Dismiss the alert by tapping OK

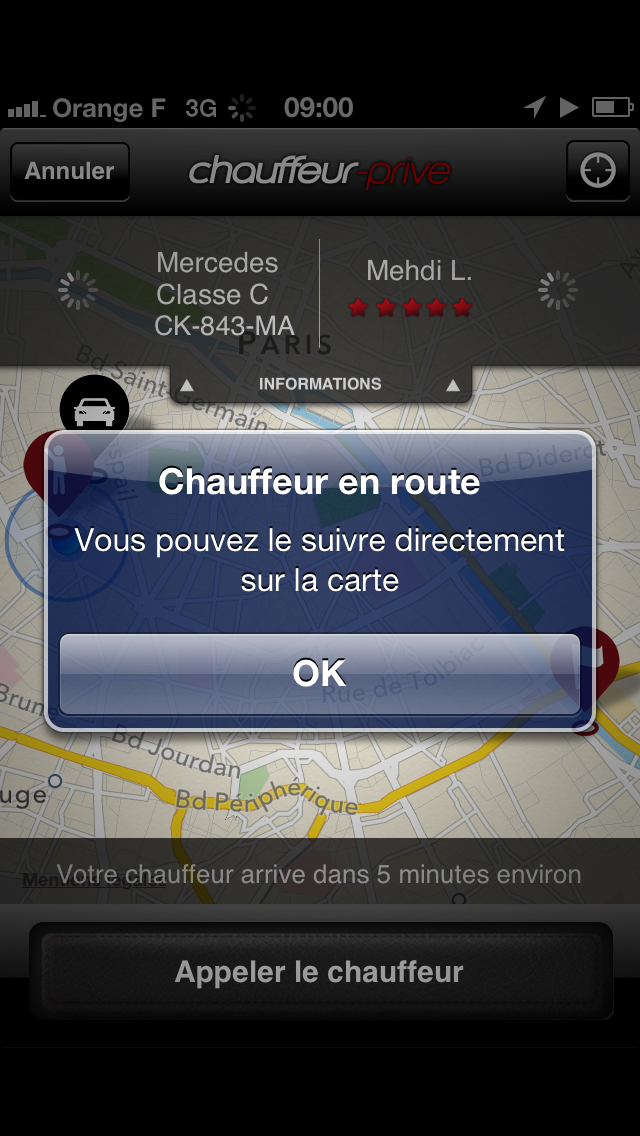coord(320,673)
